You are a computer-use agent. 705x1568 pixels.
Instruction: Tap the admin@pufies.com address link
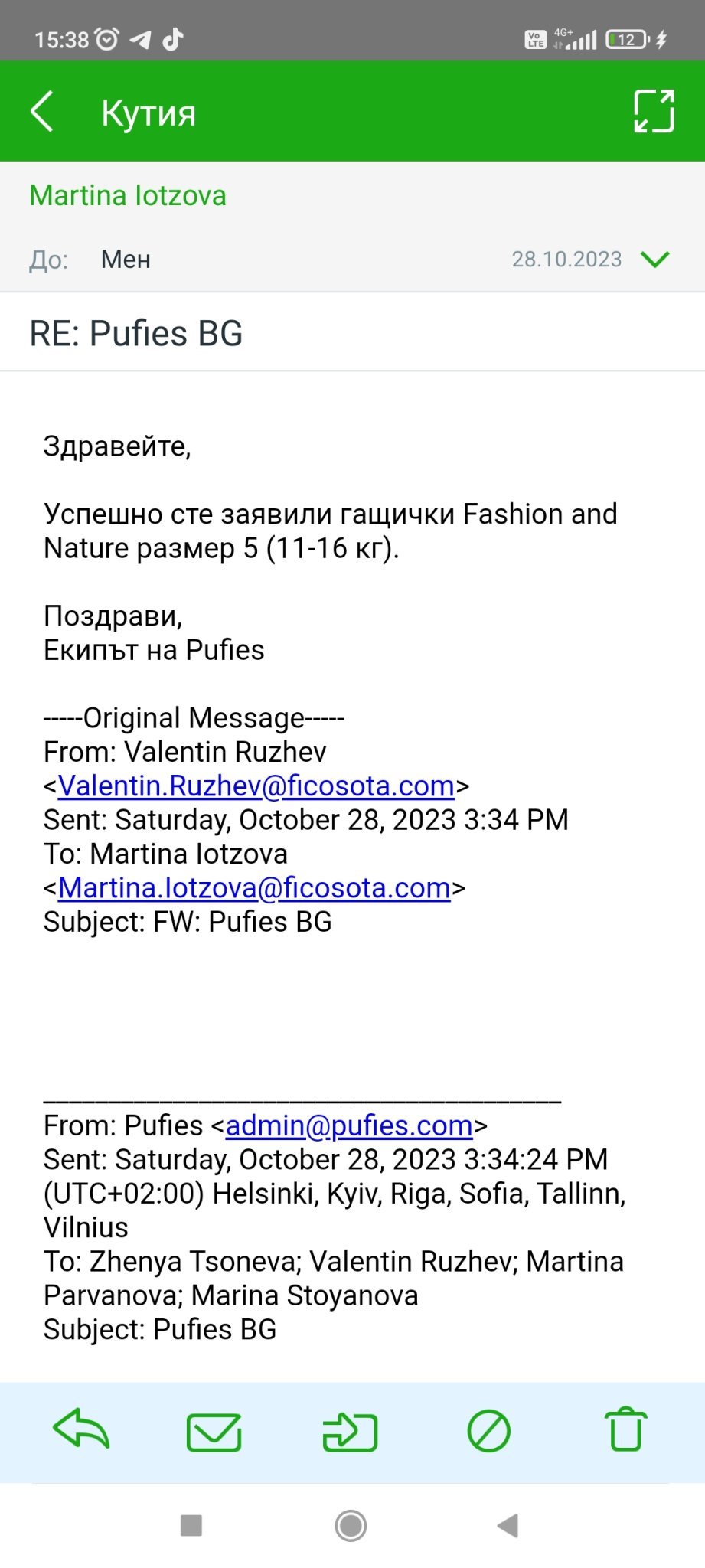tap(349, 1125)
